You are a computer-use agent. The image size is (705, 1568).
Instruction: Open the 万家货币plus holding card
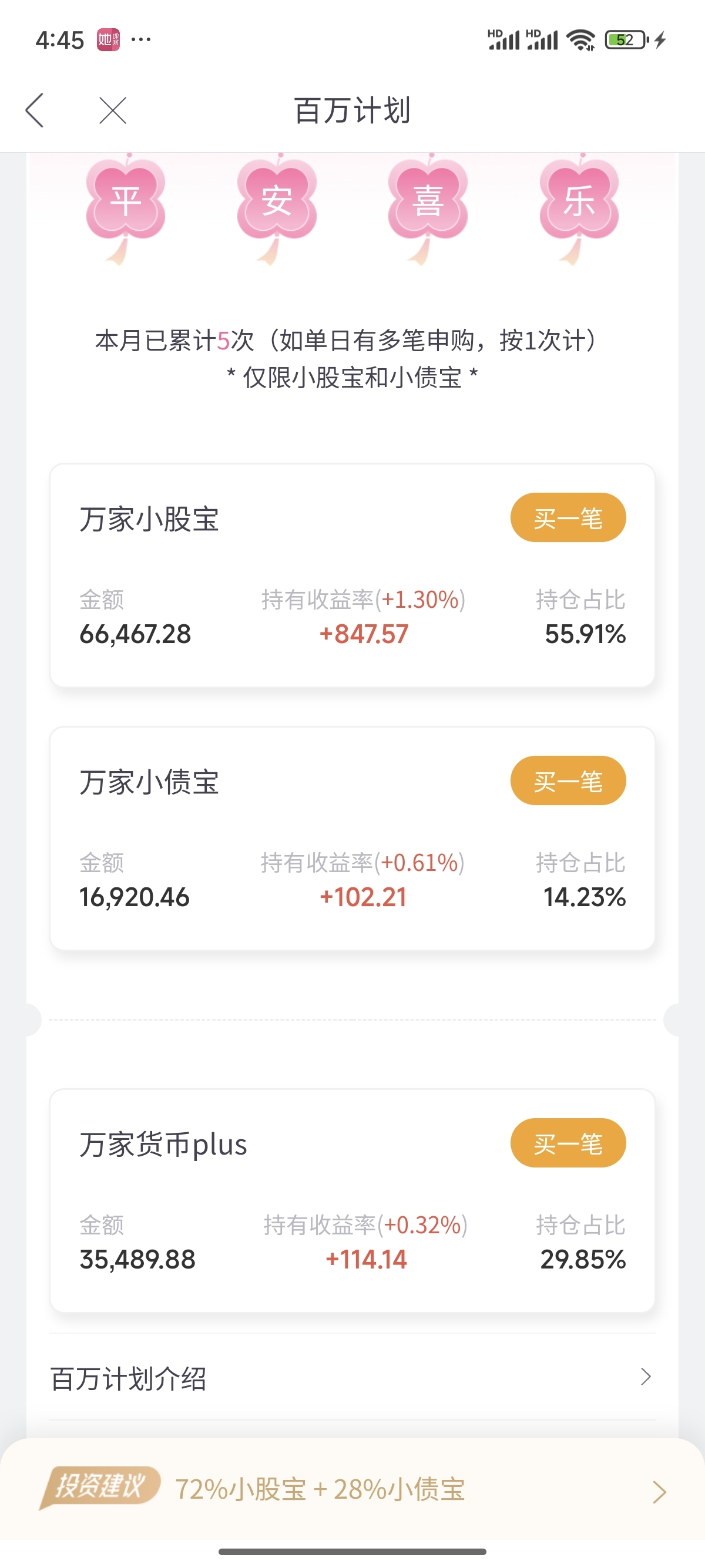pyautogui.click(x=352, y=1201)
